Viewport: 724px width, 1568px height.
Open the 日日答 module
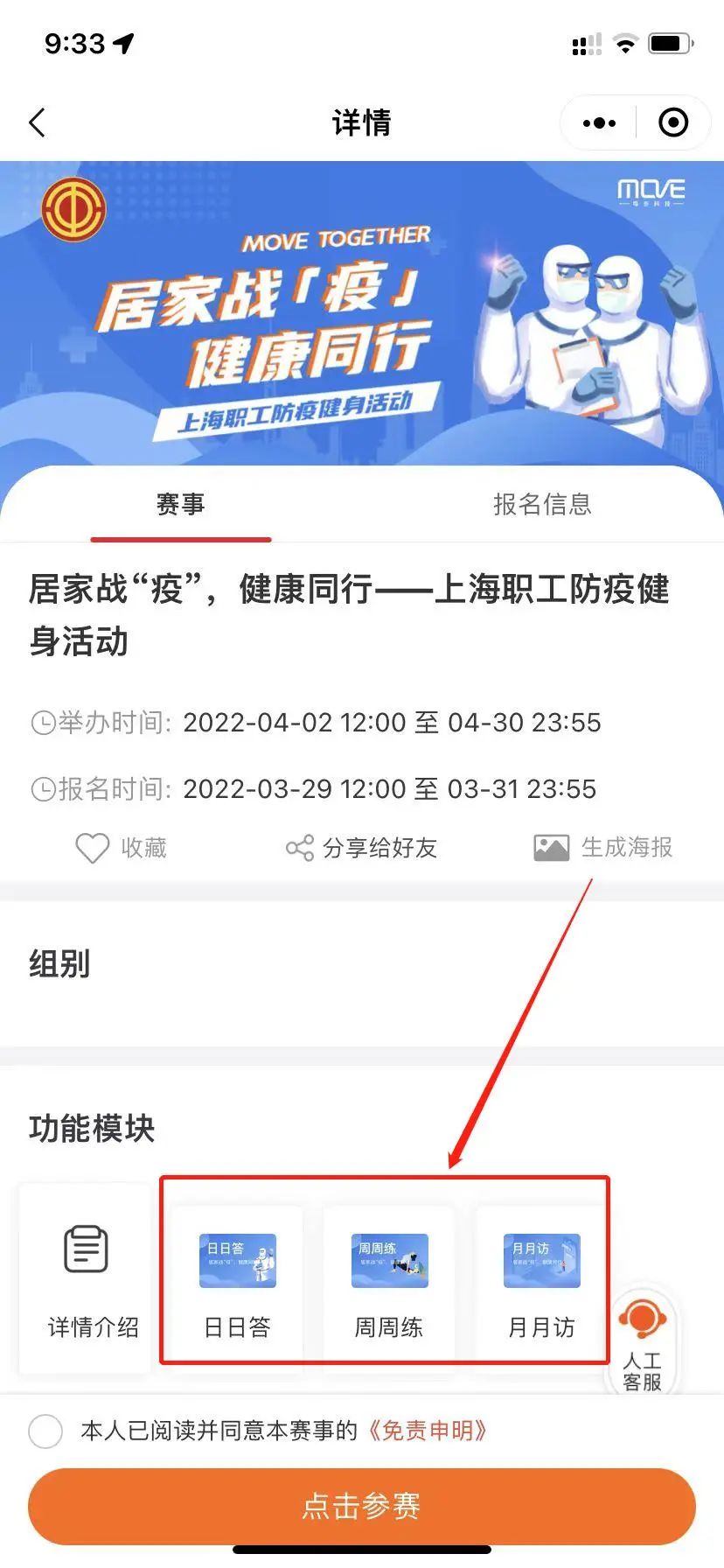[x=237, y=1279]
